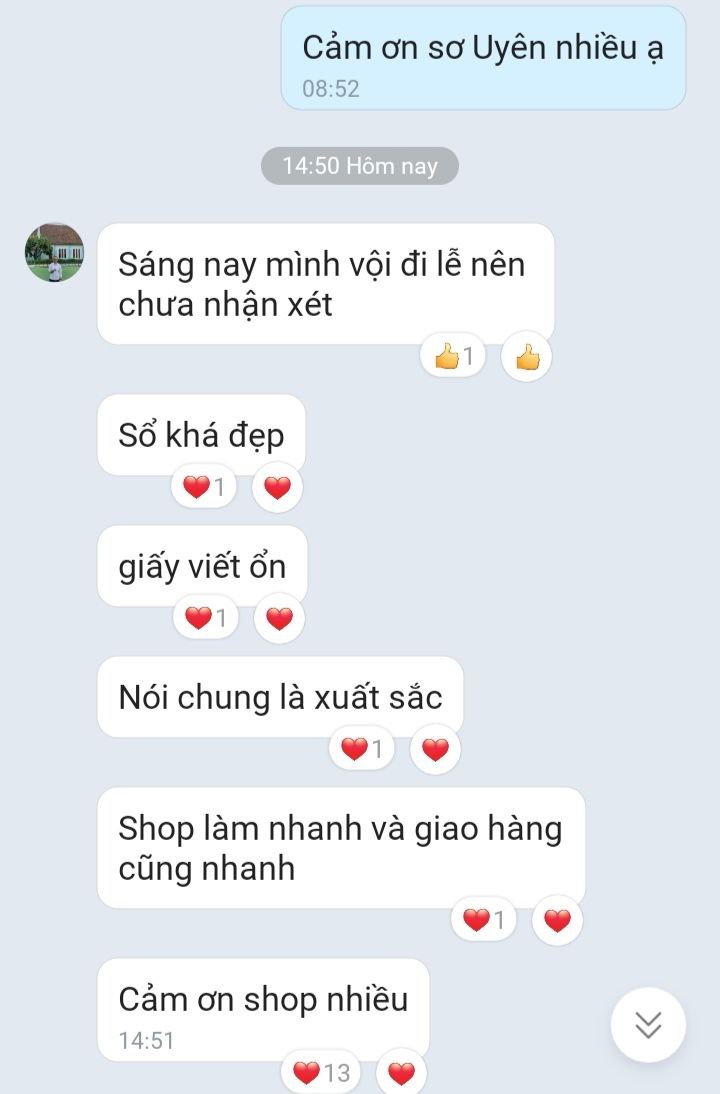View the 13 reactions on "Cảm ơn shop nhiều"
This screenshot has height=1094, width=720.
click(322, 1074)
